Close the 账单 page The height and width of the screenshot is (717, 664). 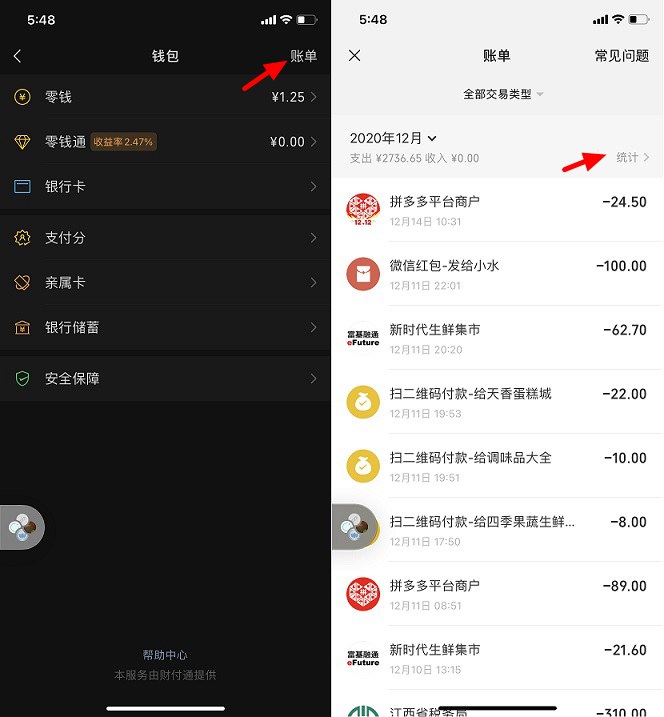[x=354, y=56]
